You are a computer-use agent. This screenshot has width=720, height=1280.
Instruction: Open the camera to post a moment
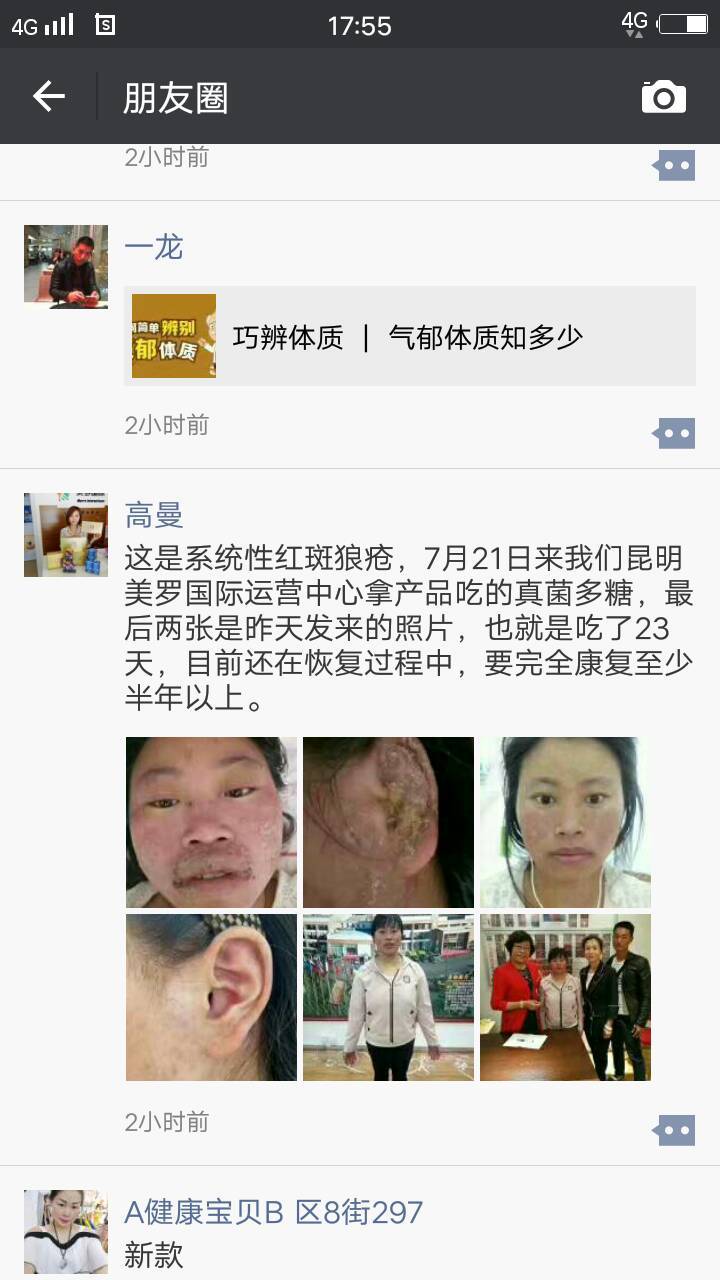click(x=663, y=97)
